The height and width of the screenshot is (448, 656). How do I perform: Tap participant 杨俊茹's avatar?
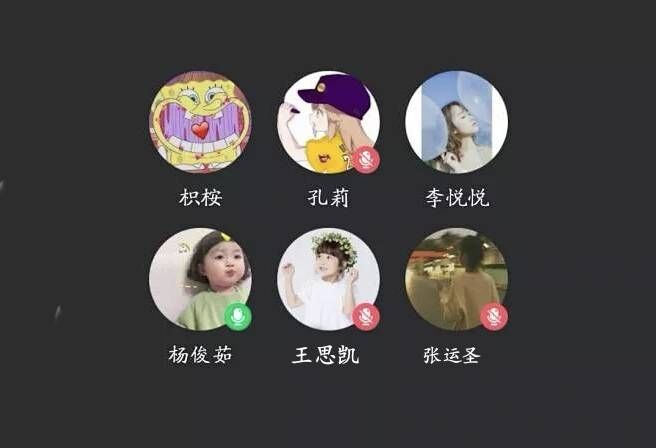coord(200,279)
